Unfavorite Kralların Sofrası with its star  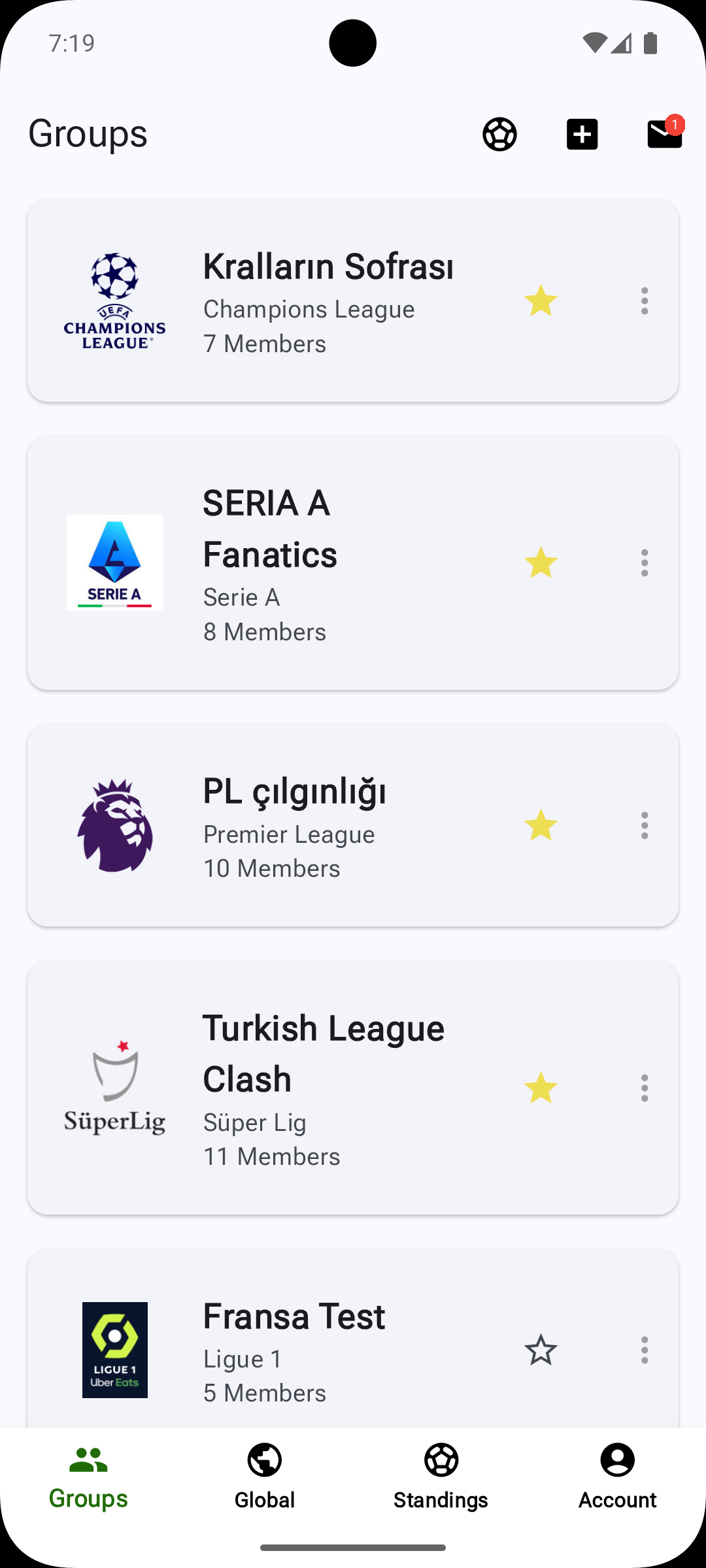click(541, 301)
